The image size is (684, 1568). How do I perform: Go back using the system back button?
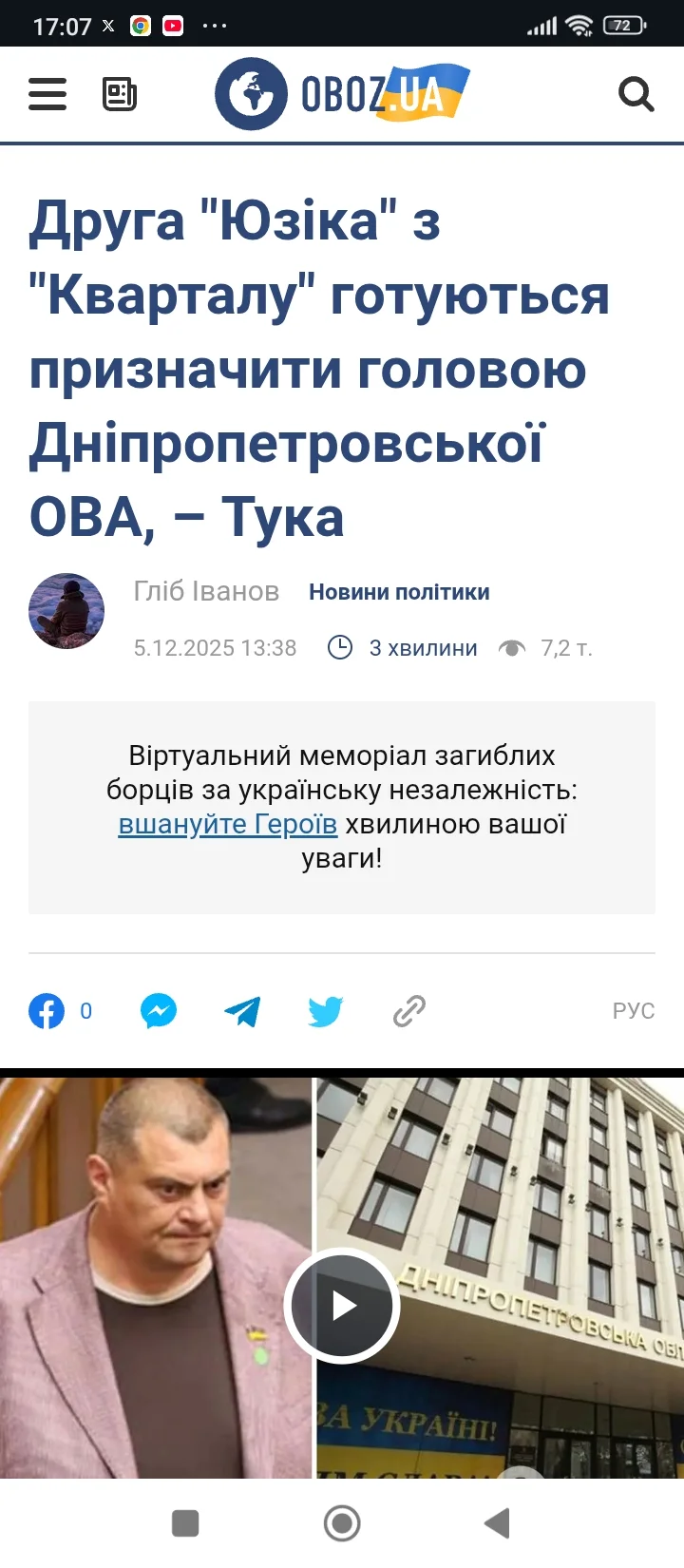coord(497,1523)
